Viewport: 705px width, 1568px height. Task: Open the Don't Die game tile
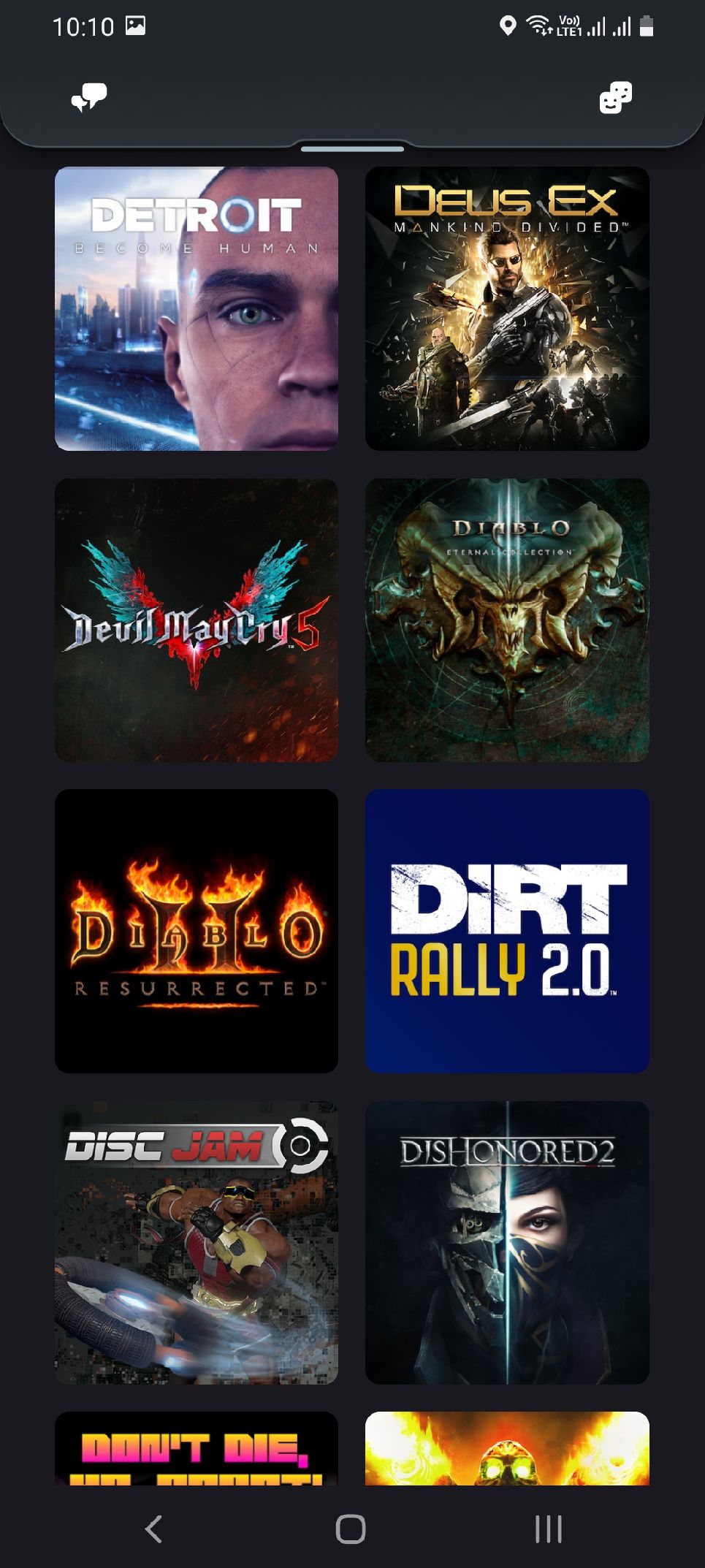197,1448
